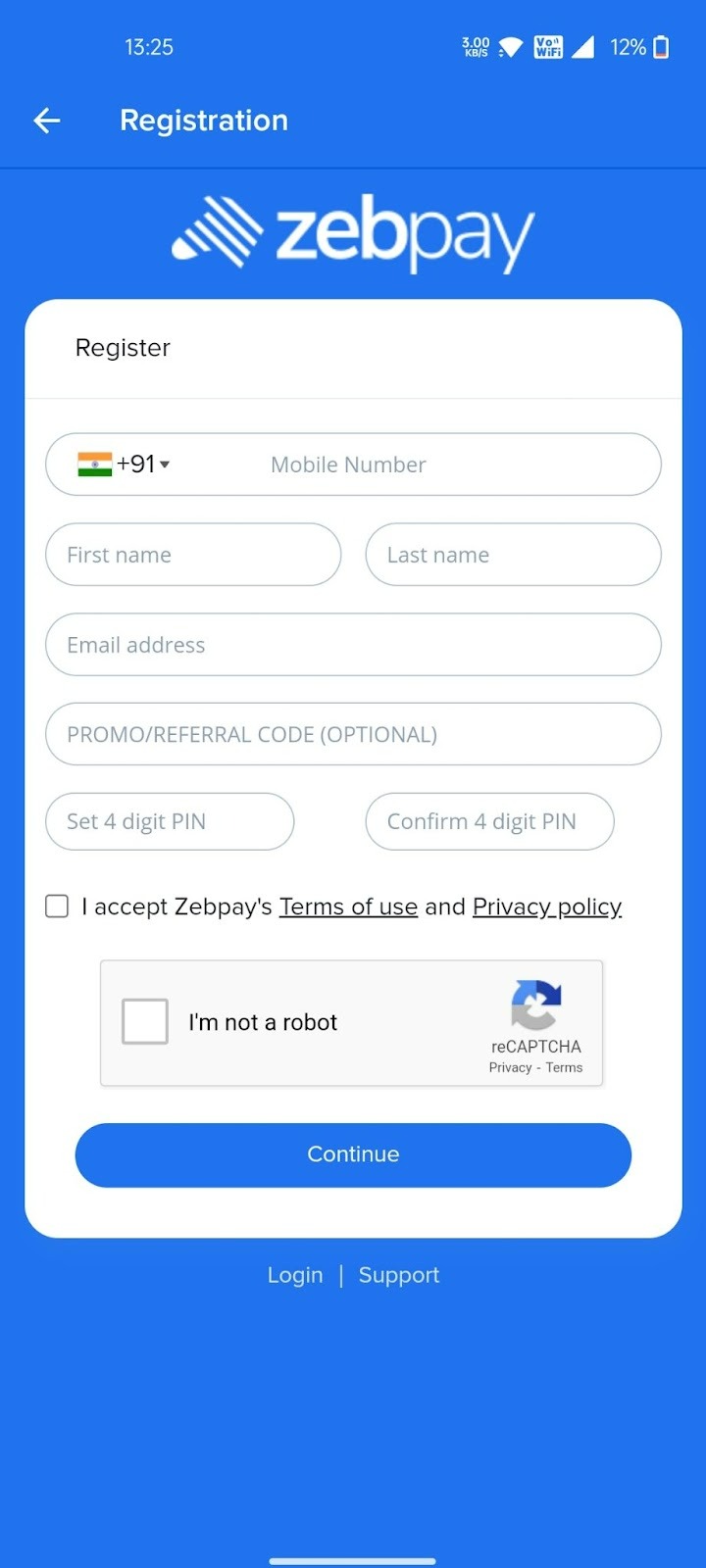Click the Zebpay logo
706x1568 pixels.
353,233
